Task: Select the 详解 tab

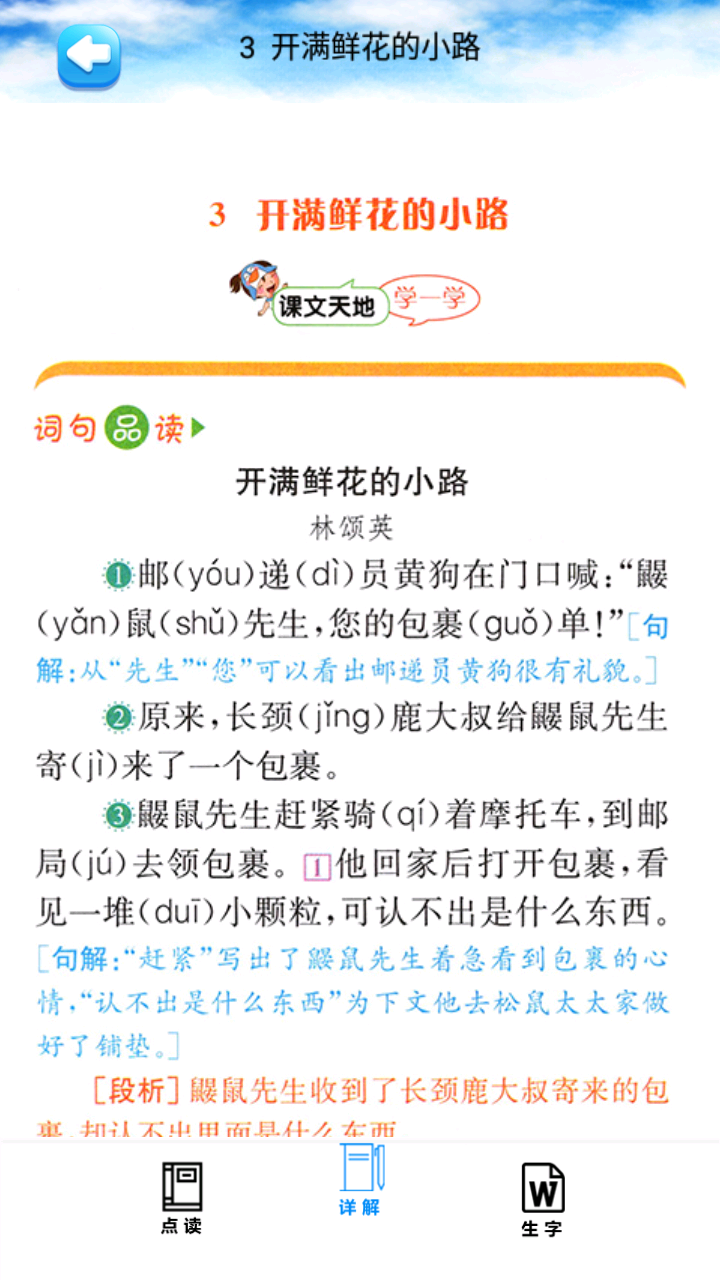Action: coord(360,1182)
